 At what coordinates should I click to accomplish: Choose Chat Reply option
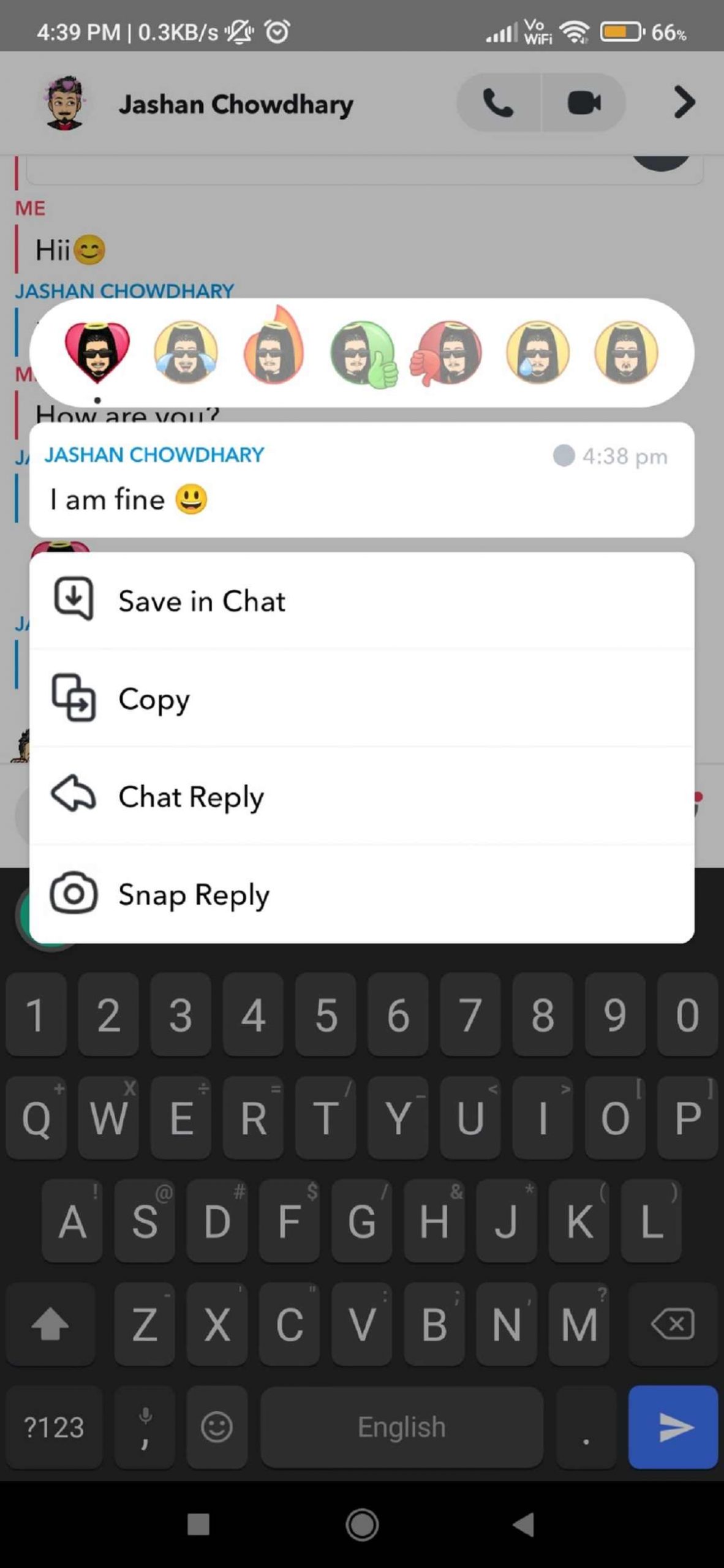[x=361, y=796]
